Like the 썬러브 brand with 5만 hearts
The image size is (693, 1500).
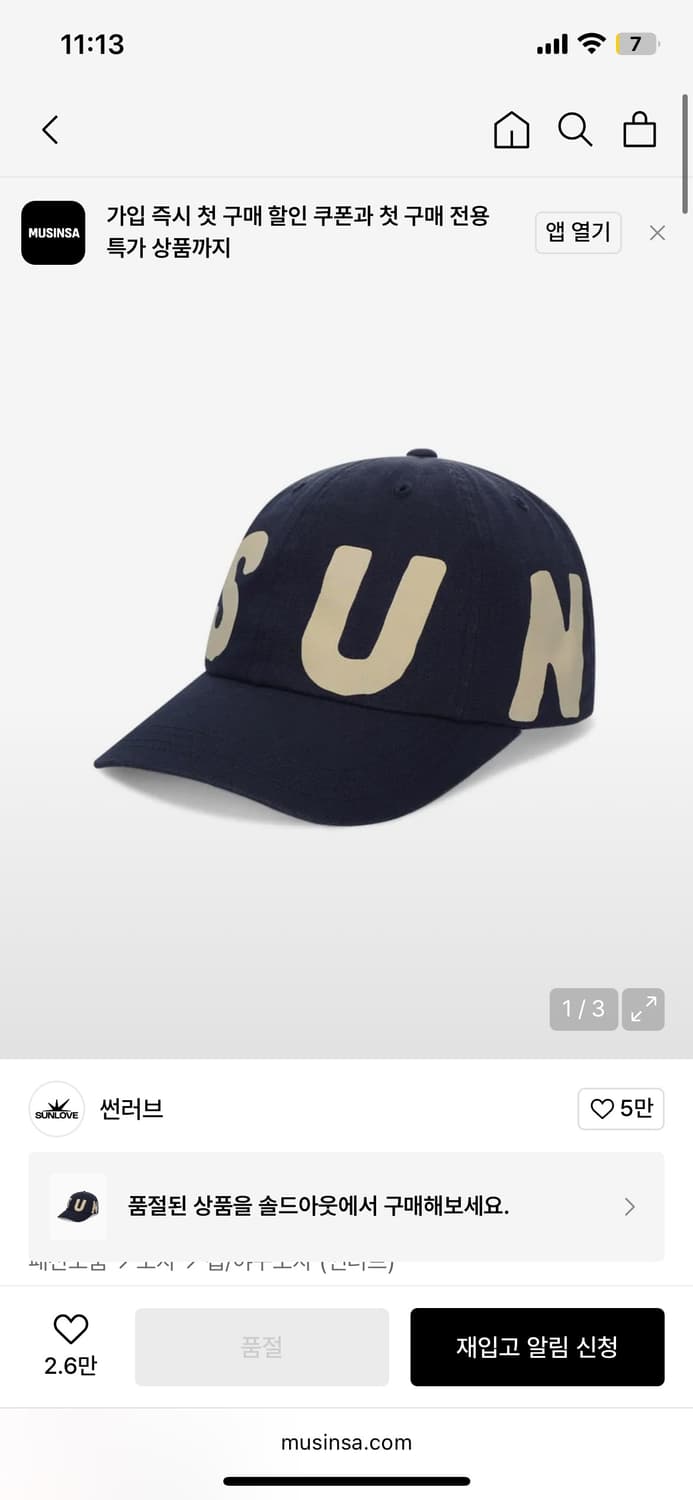click(620, 1109)
